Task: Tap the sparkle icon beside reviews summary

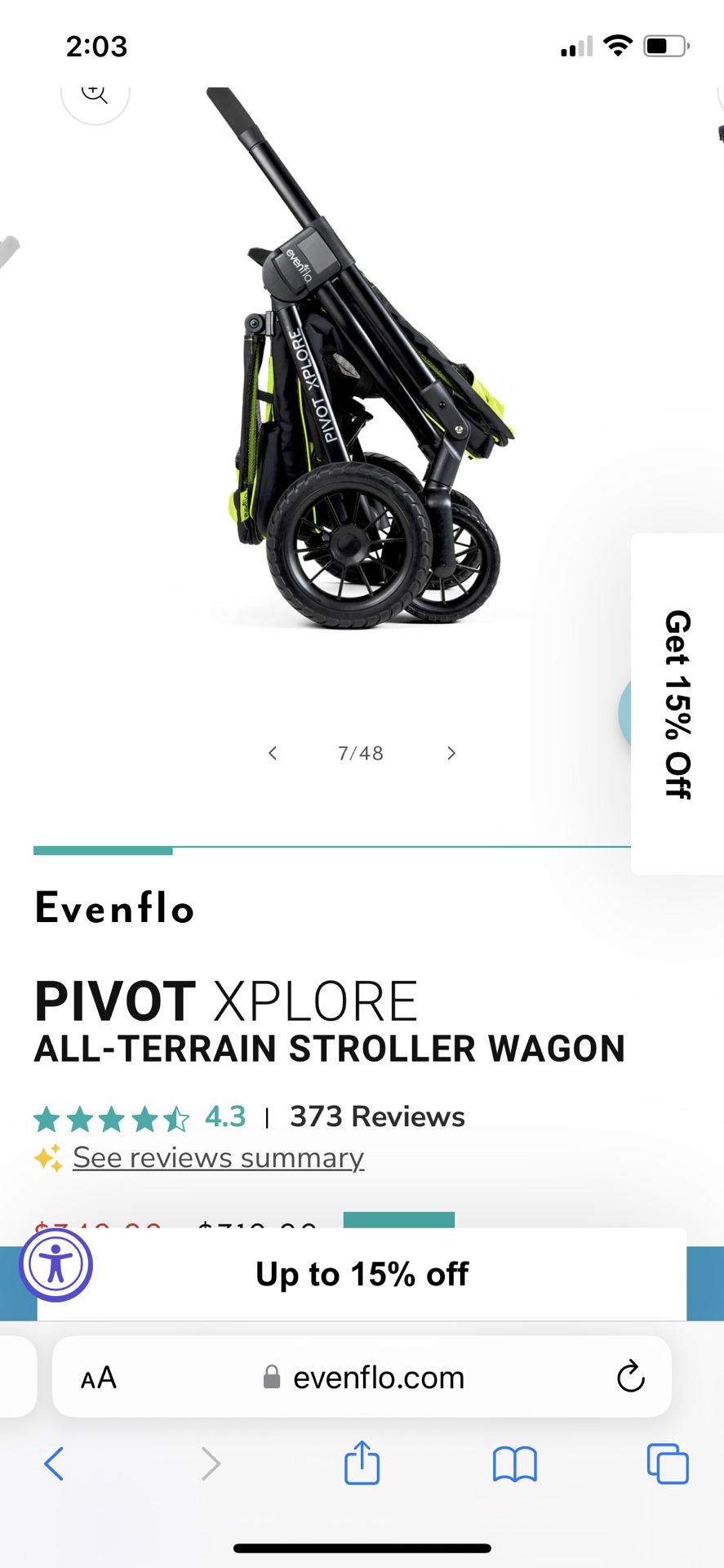Action: pyautogui.click(x=48, y=1157)
